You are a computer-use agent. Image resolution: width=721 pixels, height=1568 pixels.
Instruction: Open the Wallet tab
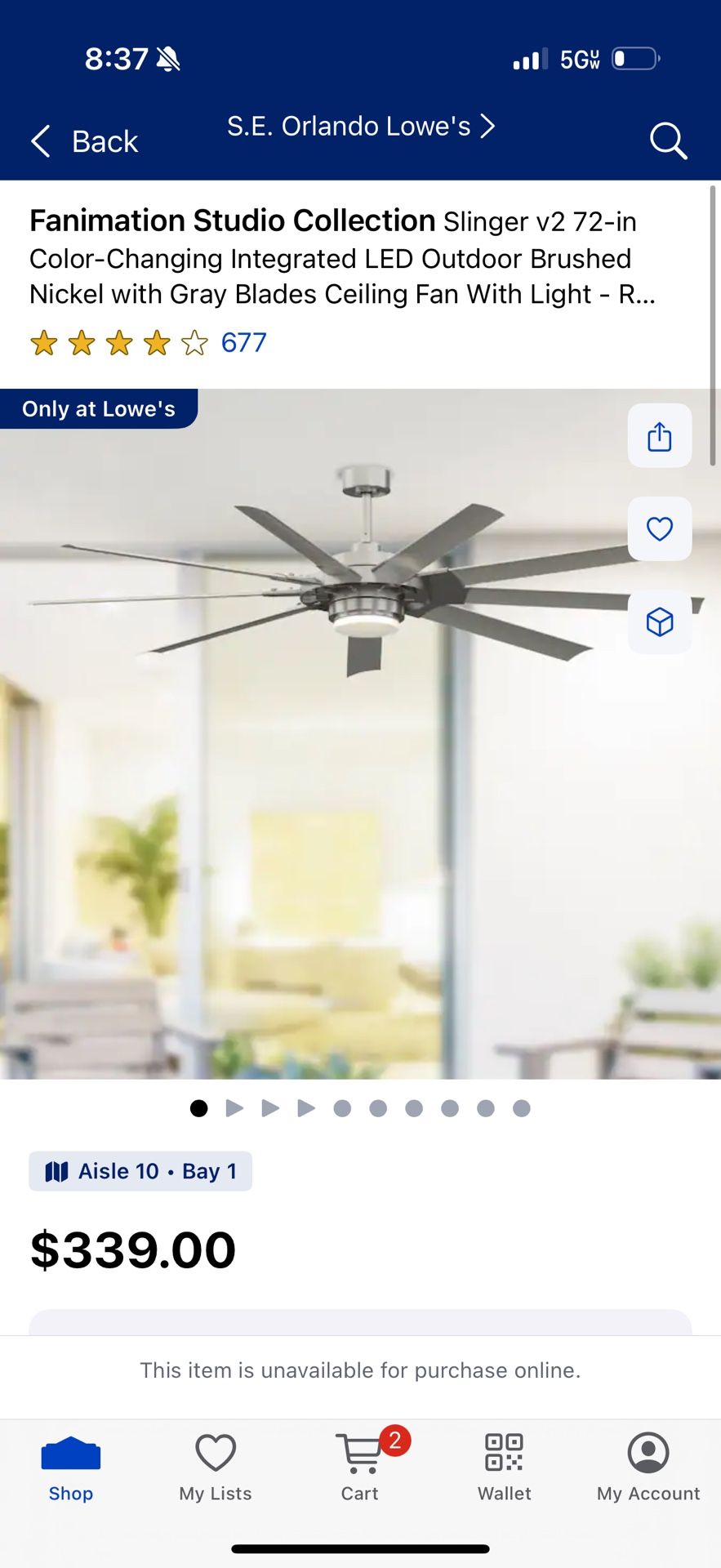[504, 1469]
